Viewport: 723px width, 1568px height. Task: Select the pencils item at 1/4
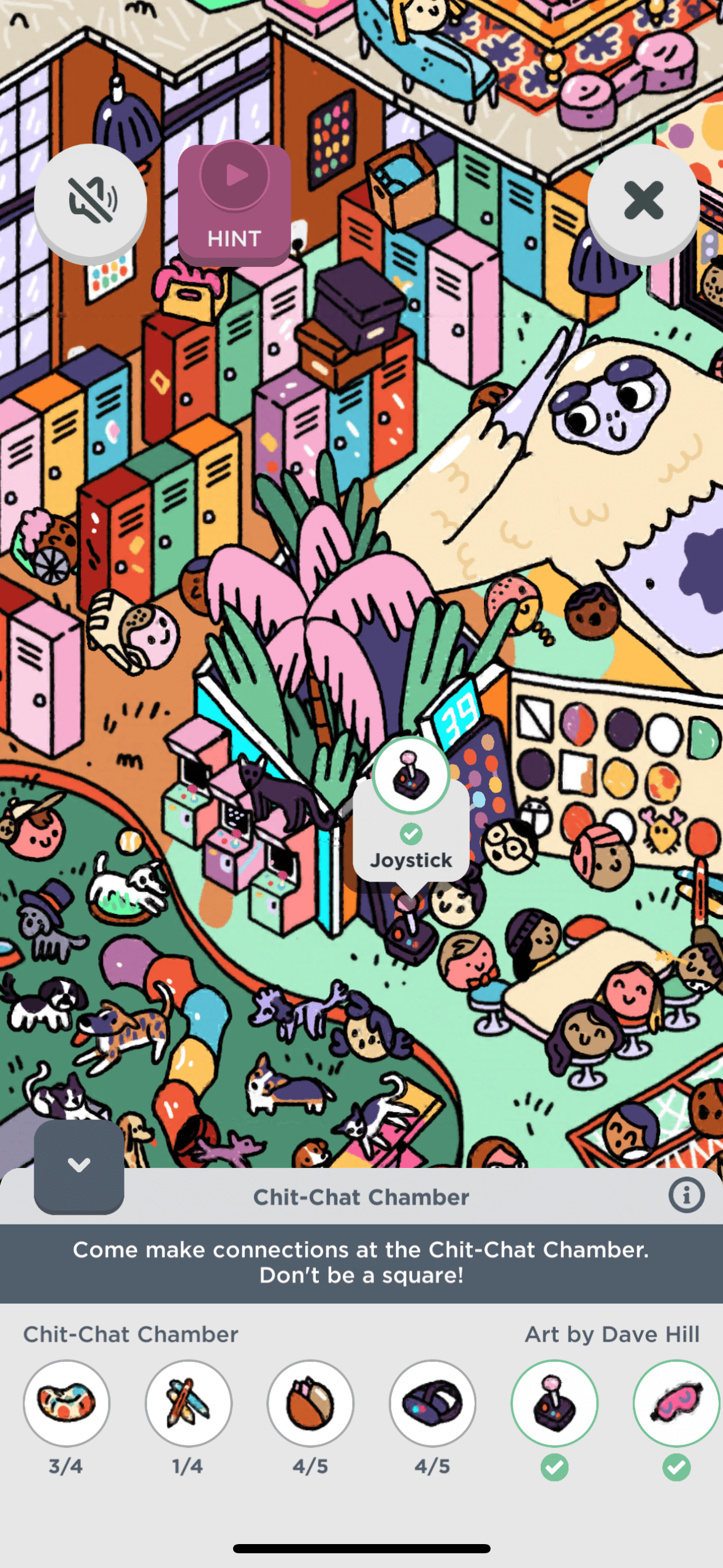click(188, 1403)
